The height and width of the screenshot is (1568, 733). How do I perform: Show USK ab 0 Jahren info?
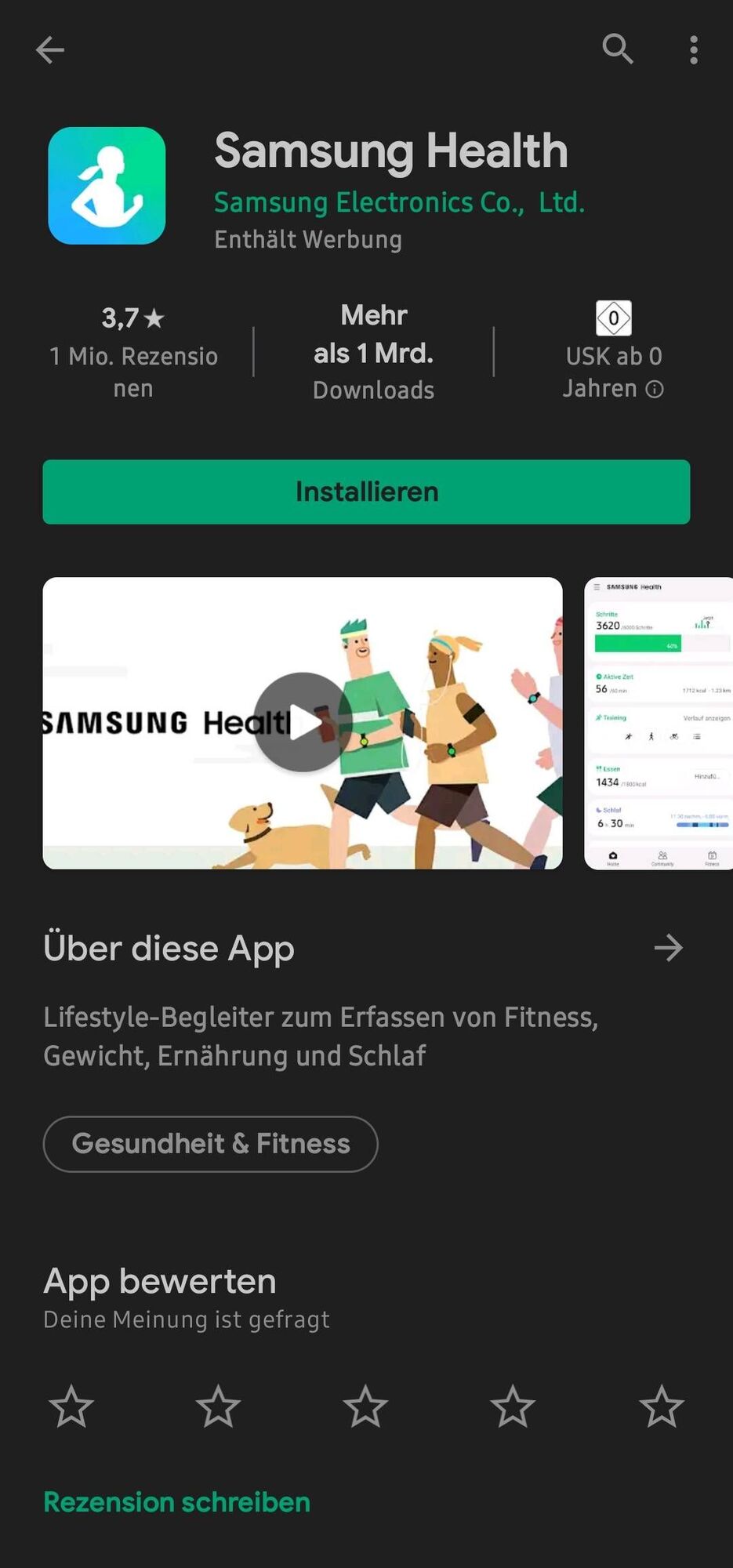coord(655,389)
